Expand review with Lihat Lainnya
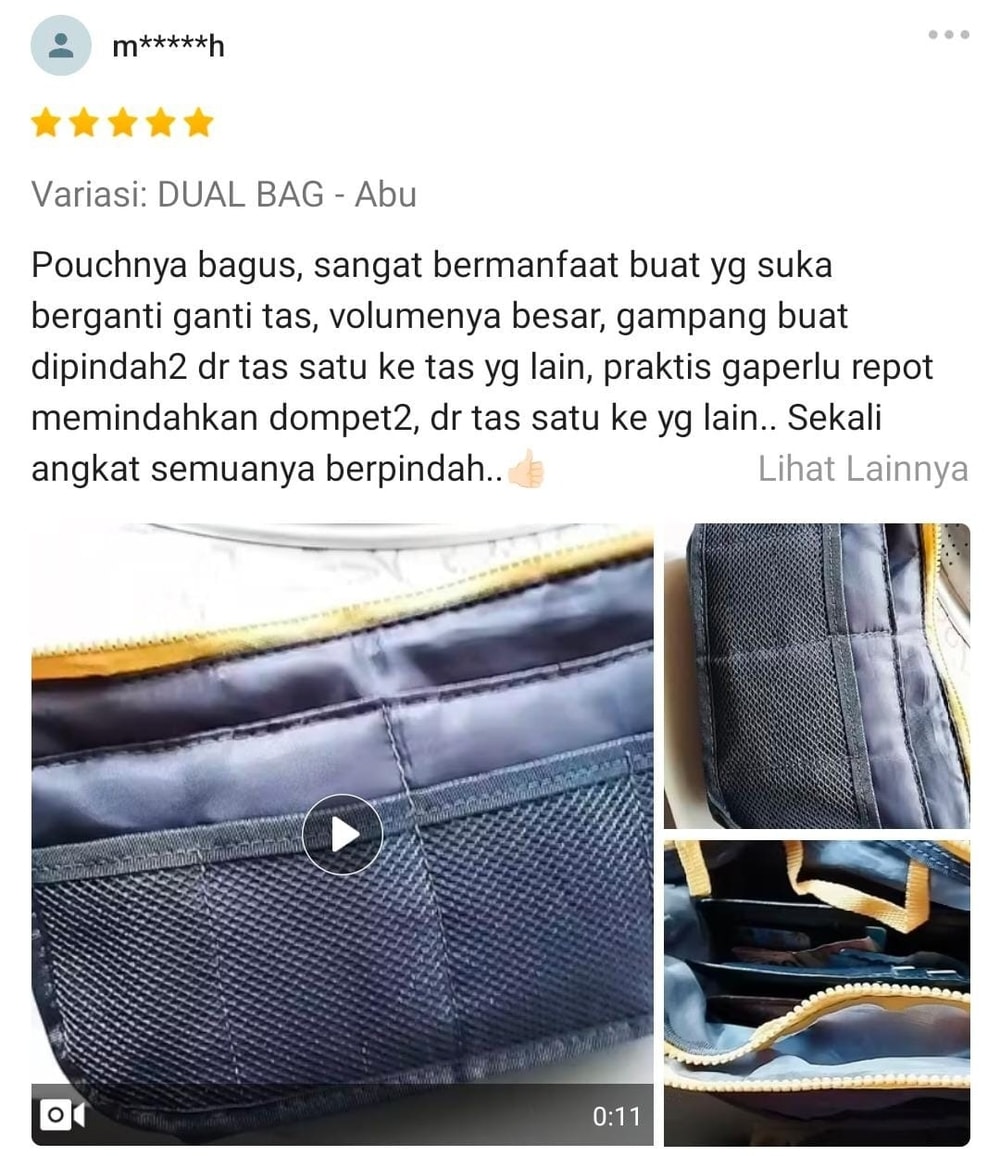The width and height of the screenshot is (1000, 1156). [x=862, y=468]
